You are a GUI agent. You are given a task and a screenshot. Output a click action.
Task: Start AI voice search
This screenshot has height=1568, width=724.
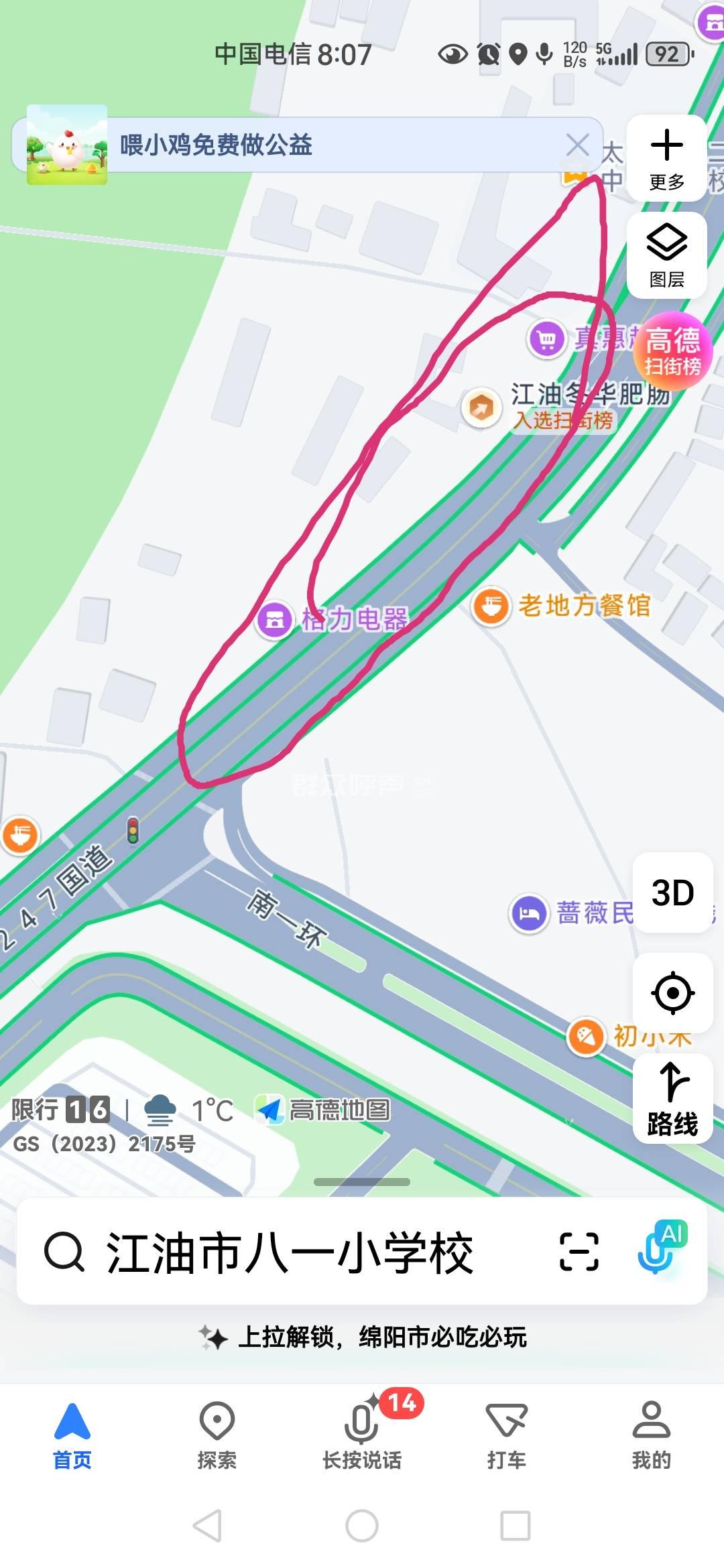[x=661, y=1249]
